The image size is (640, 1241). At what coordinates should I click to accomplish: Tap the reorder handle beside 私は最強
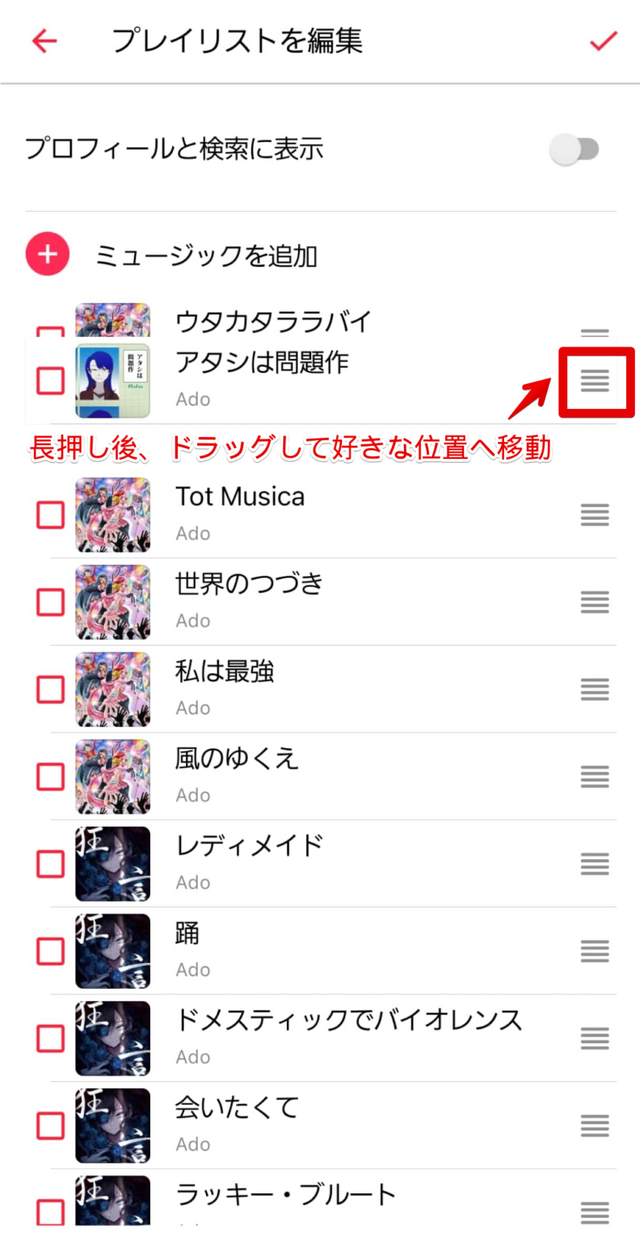tap(595, 689)
